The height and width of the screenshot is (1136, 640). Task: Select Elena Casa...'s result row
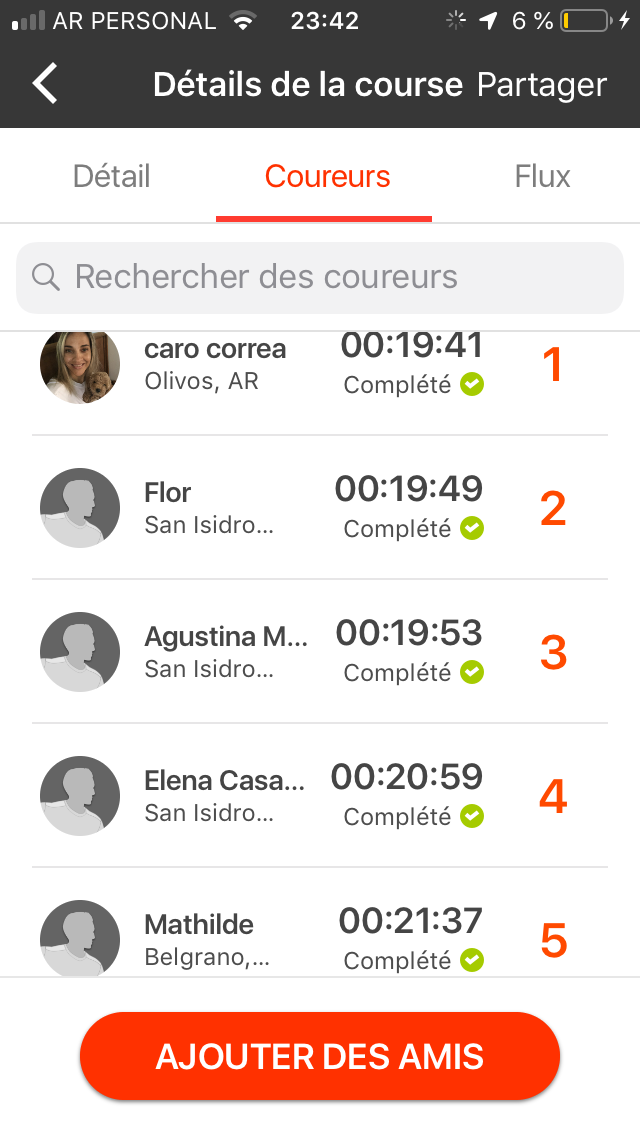(x=320, y=795)
